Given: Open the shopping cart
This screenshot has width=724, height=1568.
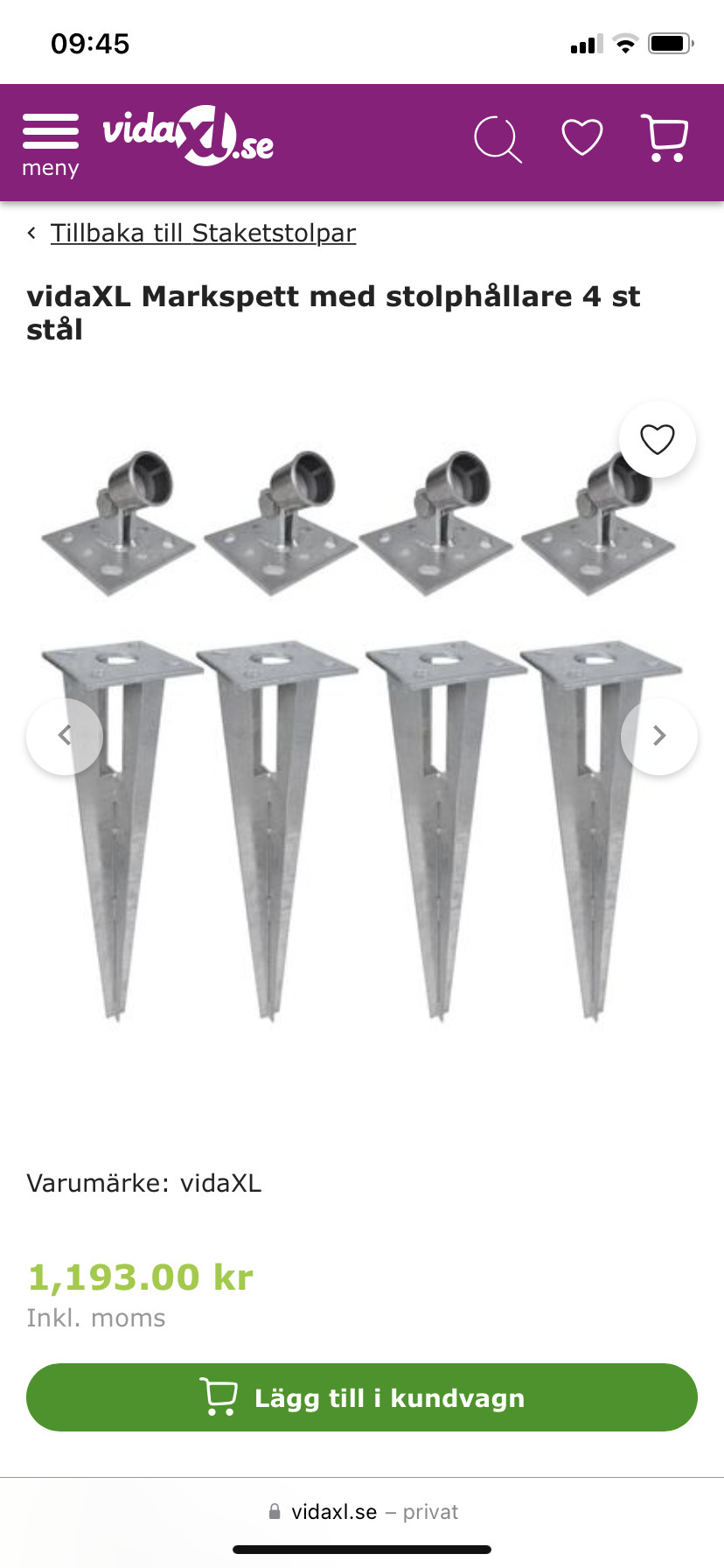Looking at the screenshot, I should (665, 138).
